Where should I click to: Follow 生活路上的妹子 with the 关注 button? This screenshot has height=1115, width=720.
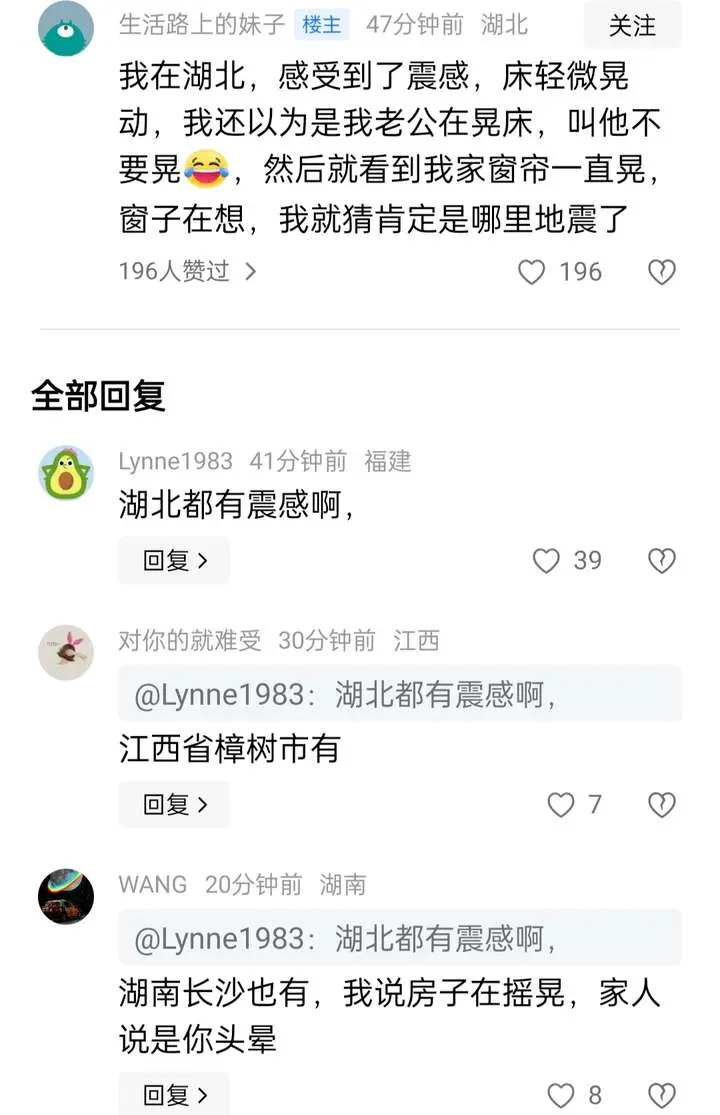632,25
